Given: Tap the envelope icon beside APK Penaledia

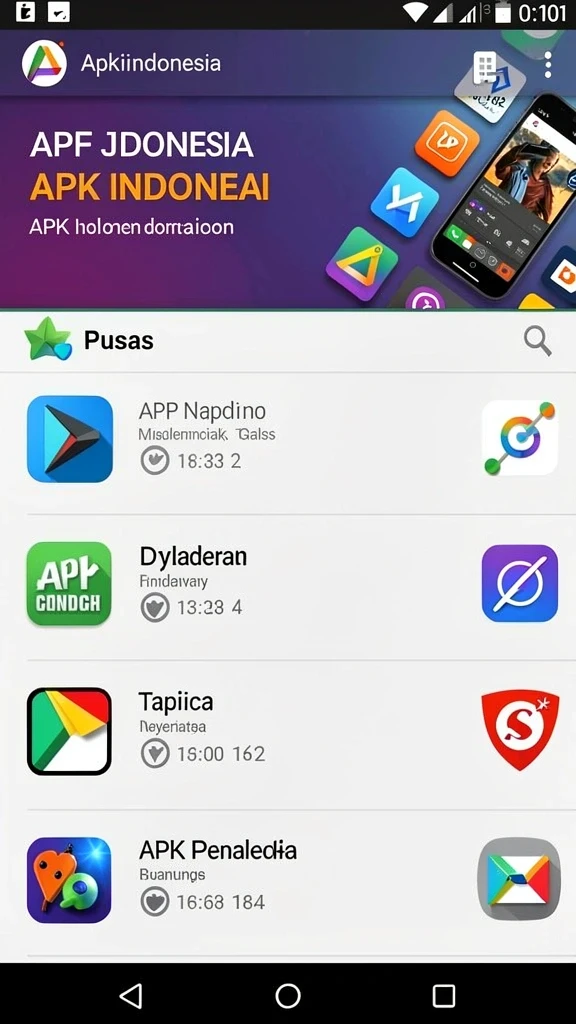Looking at the screenshot, I should click(519, 879).
